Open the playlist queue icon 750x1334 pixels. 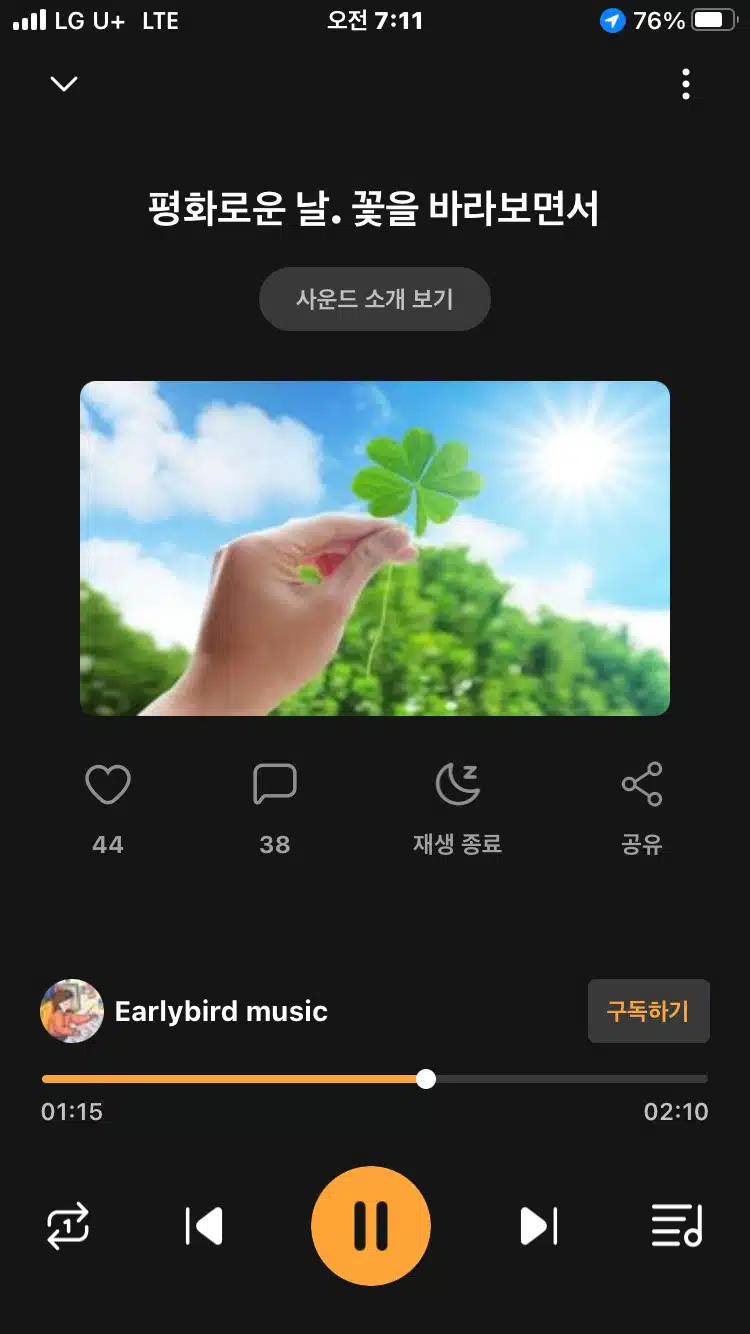pos(677,1226)
